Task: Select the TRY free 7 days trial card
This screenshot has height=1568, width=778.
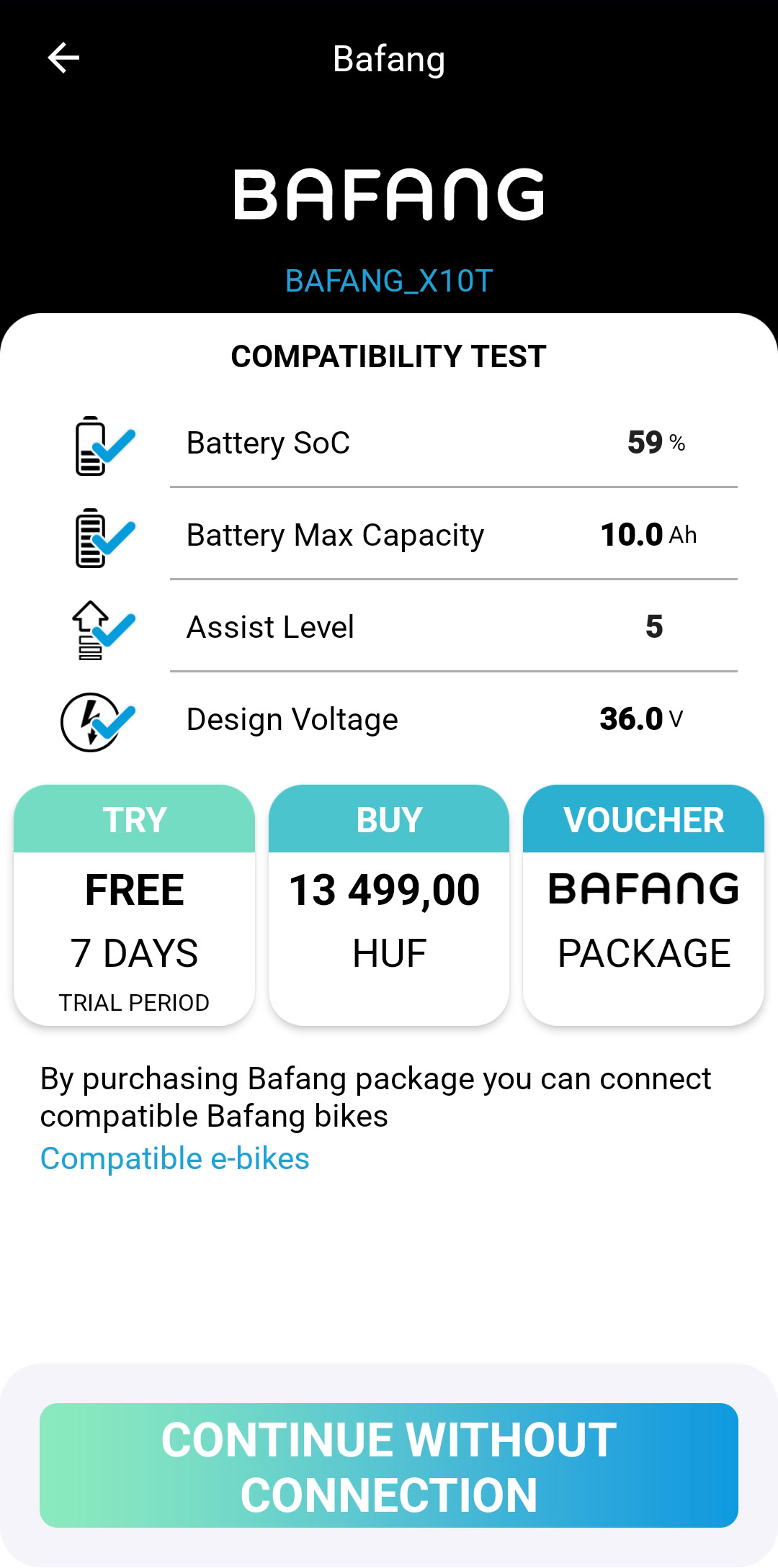Action: [x=134, y=904]
